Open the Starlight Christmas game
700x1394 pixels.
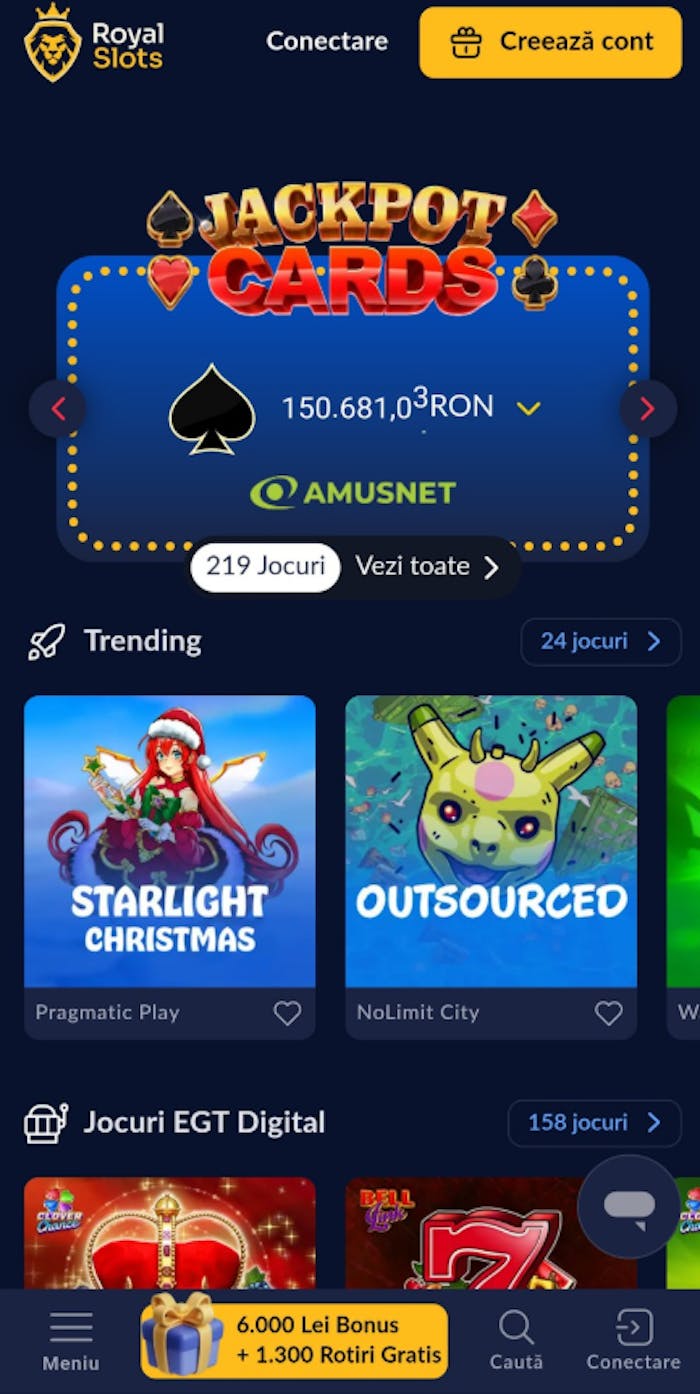[x=170, y=840]
